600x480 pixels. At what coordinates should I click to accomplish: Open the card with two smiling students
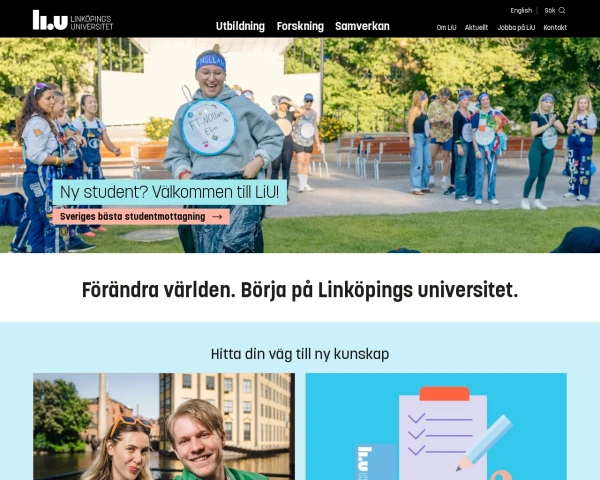point(163,427)
